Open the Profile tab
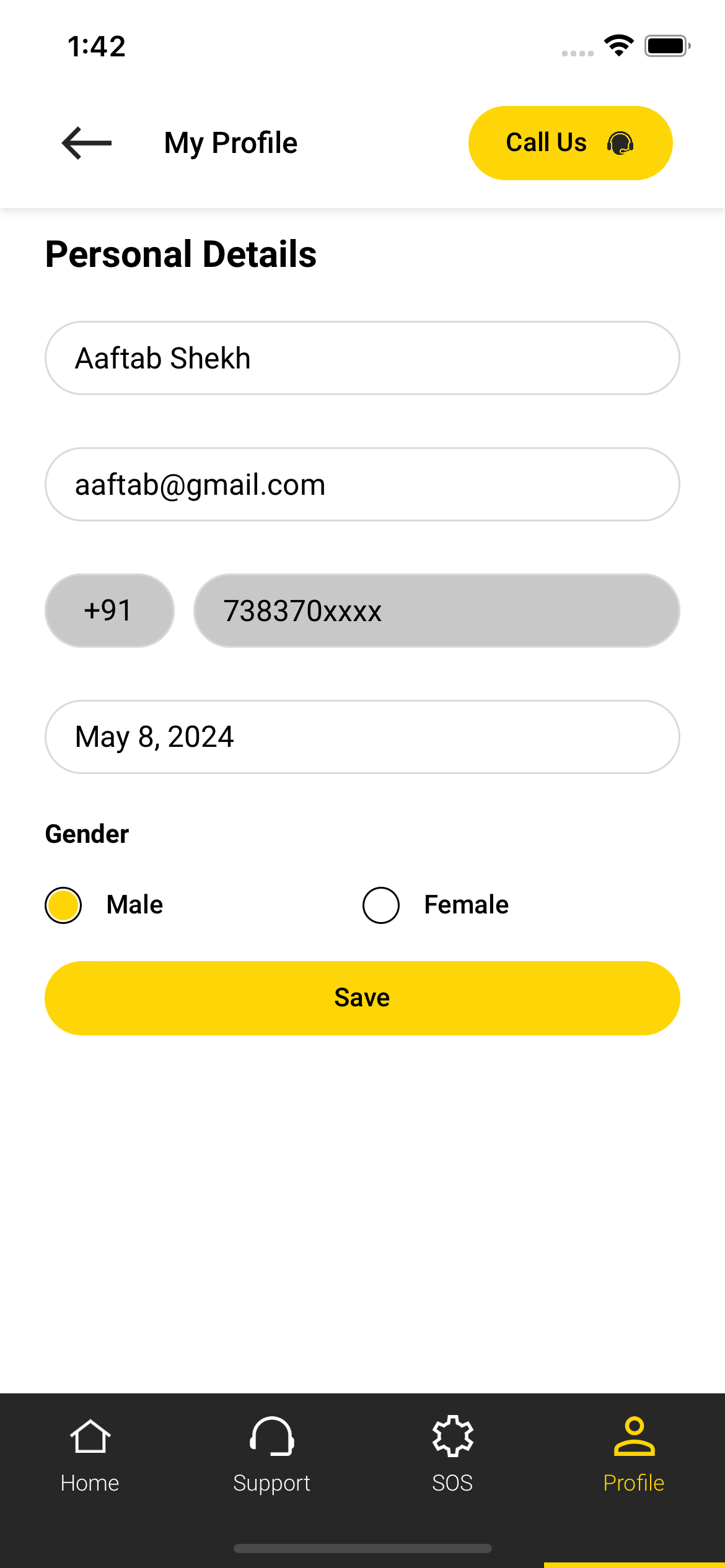This screenshot has height=1568, width=725. pos(634,1455)
